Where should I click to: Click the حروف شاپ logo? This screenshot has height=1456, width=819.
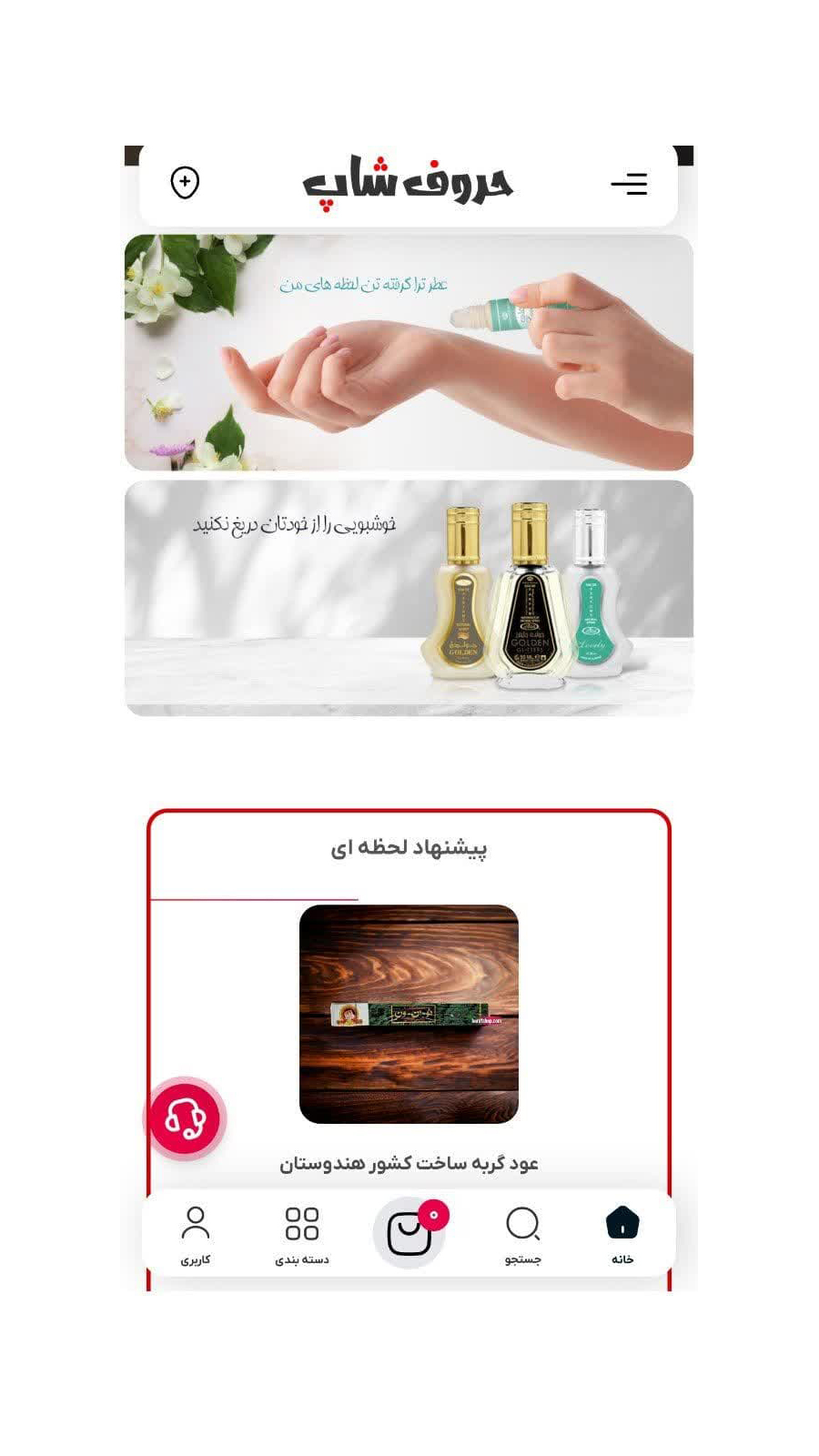409,184
